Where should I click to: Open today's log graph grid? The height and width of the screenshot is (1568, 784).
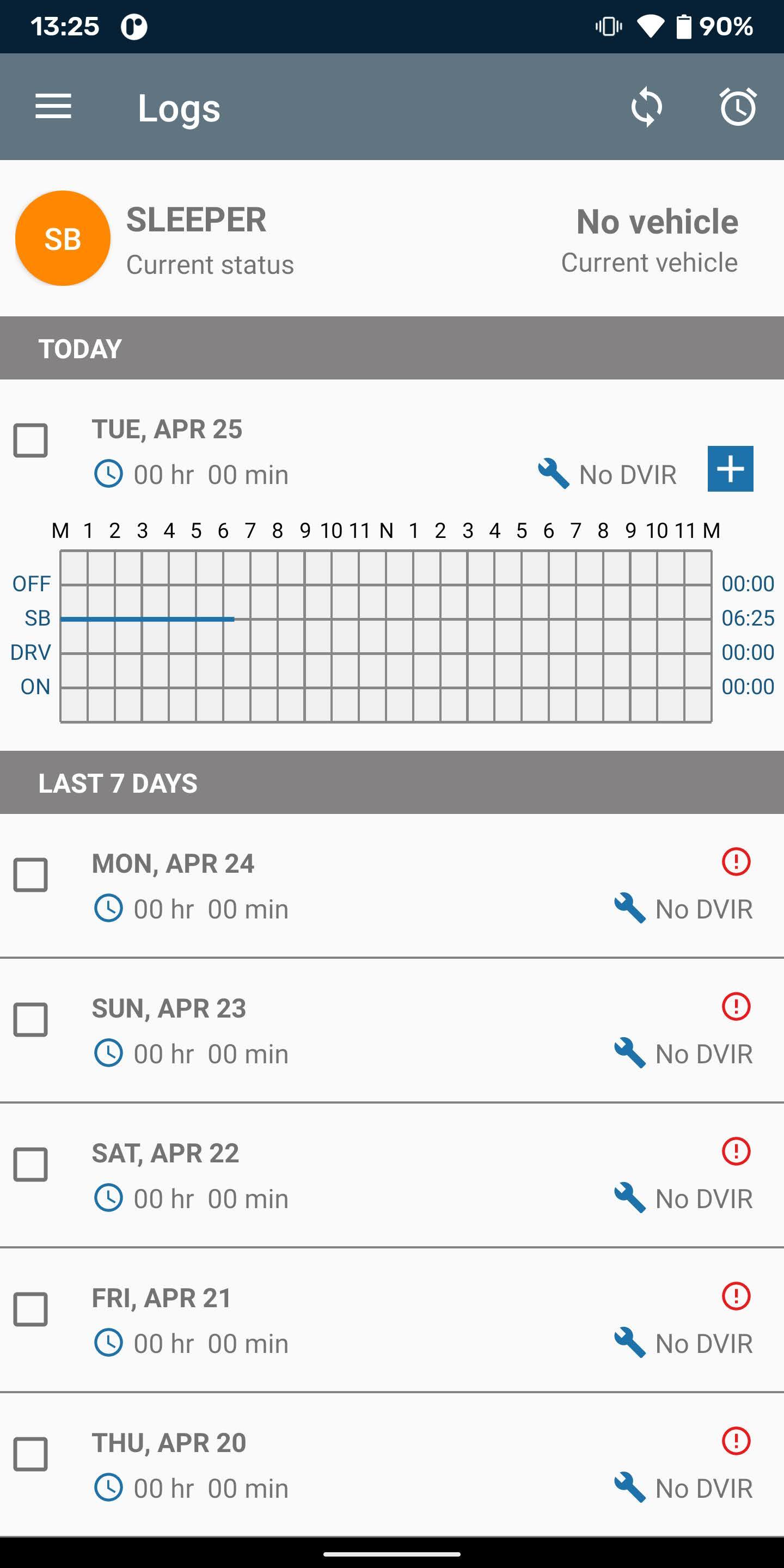[386, 636]
